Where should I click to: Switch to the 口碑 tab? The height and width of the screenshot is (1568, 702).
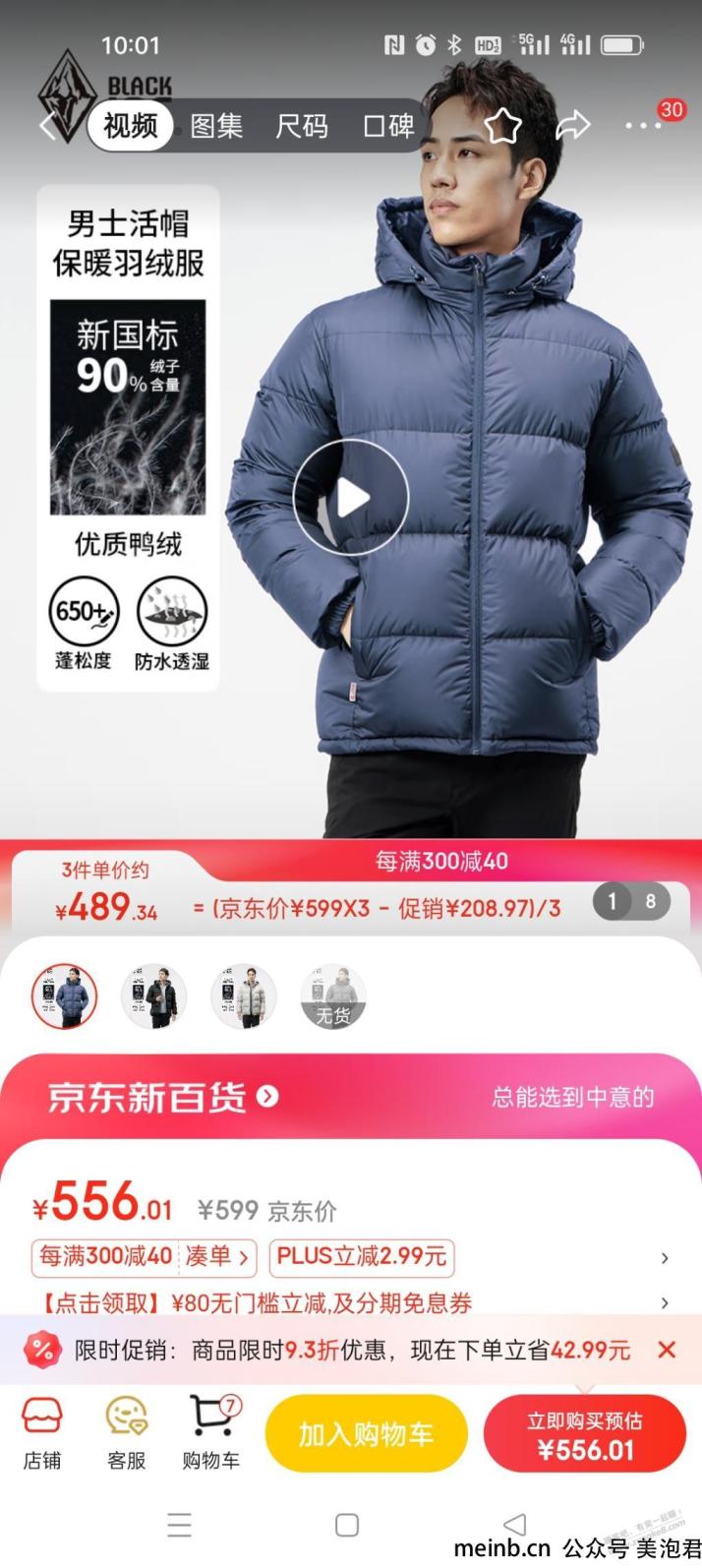coord(388,127)
